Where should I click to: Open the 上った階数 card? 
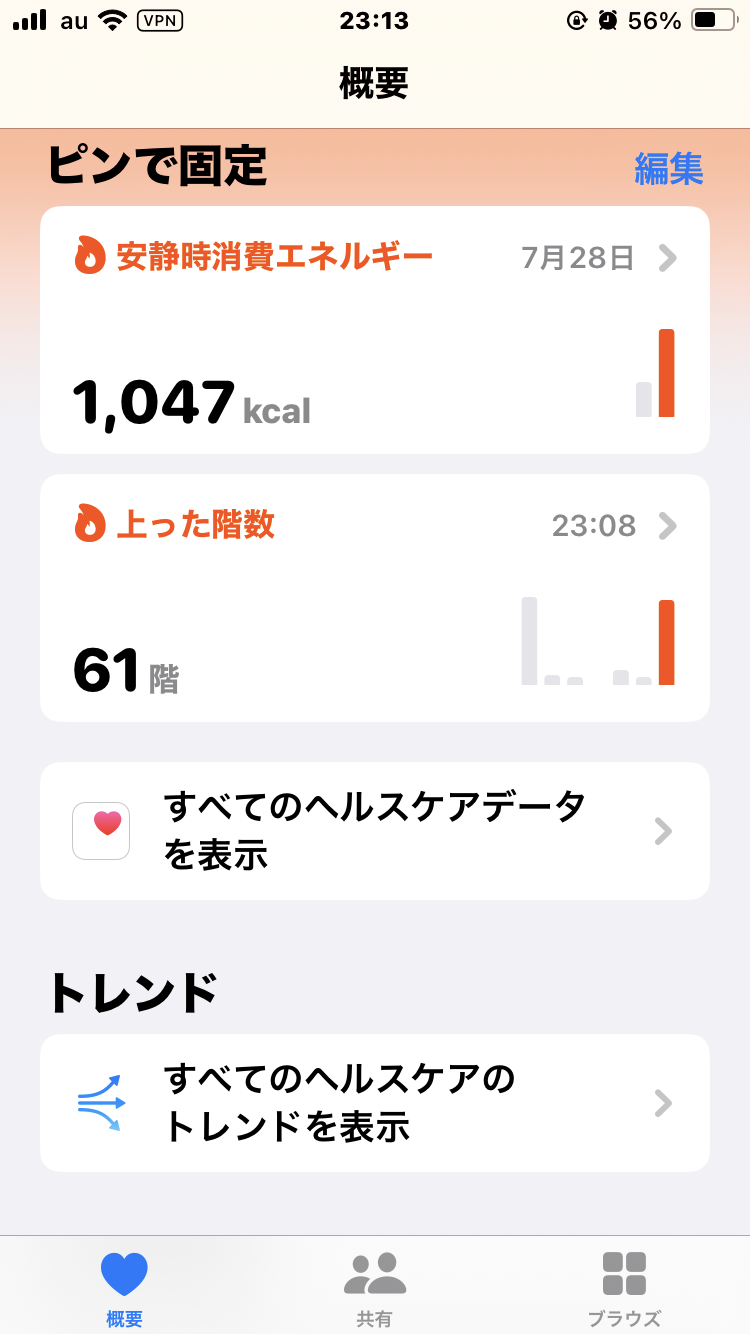[x=374, y=598]
